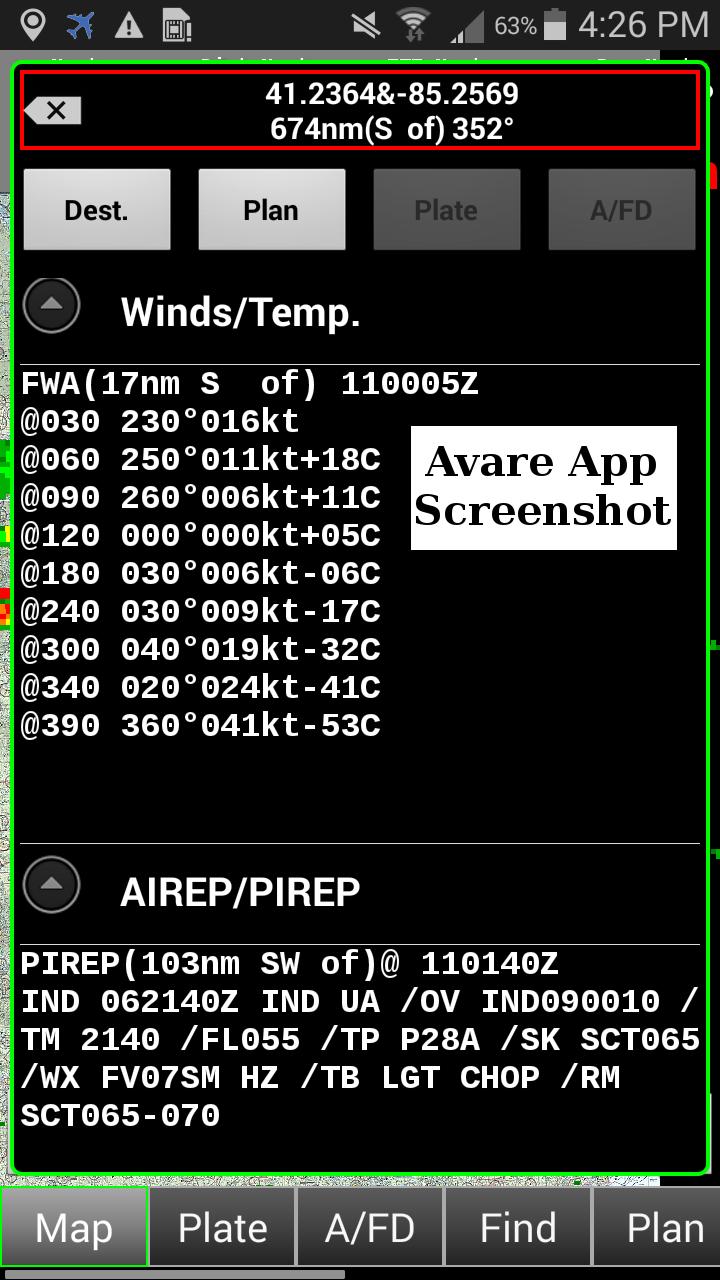Switch to the Map tab

pos(74,1228)
